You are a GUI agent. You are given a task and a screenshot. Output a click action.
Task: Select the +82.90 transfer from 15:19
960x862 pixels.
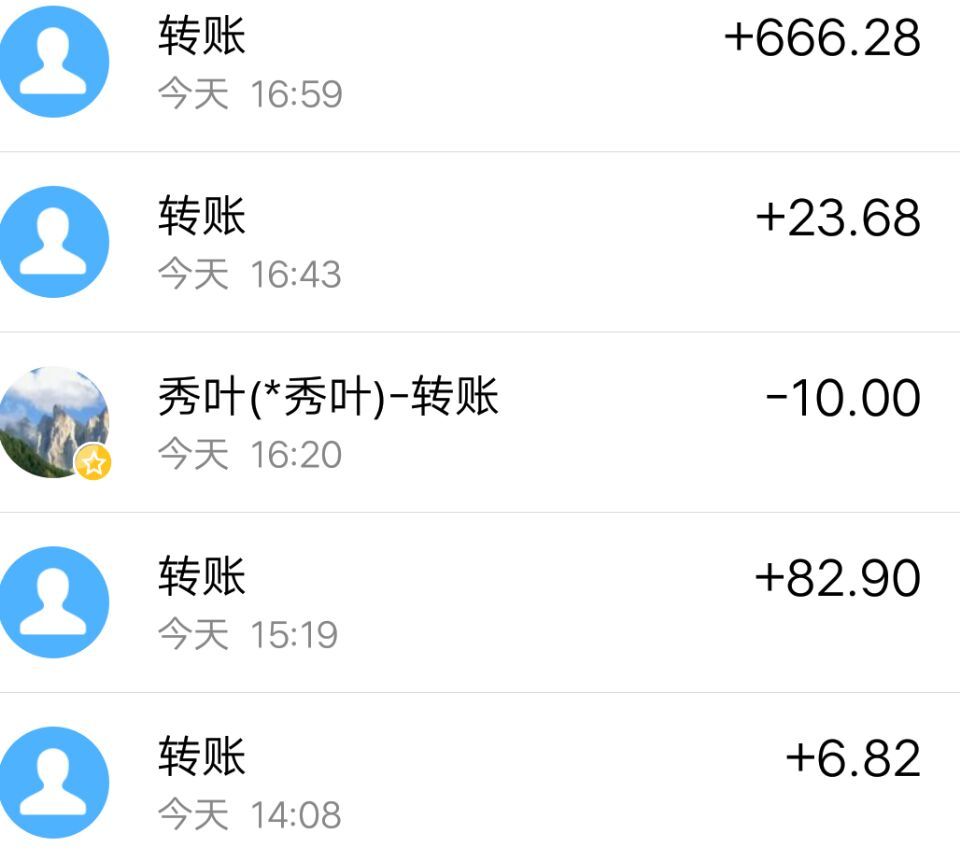pos(480,602)
